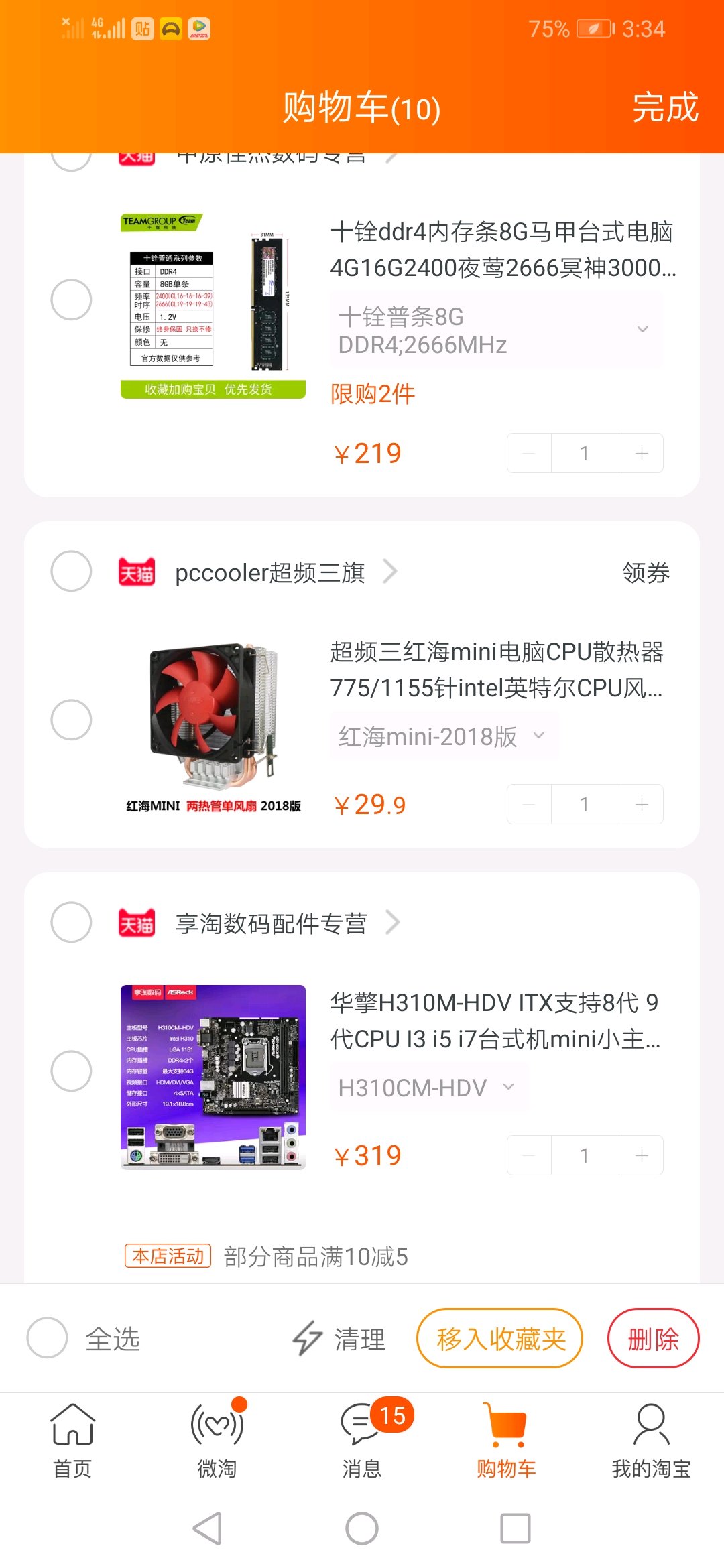Image resolution: width=724 pixels, height=1568 pixels.
Task: Switch to the 消息 tab
Action: point(362,1441)
